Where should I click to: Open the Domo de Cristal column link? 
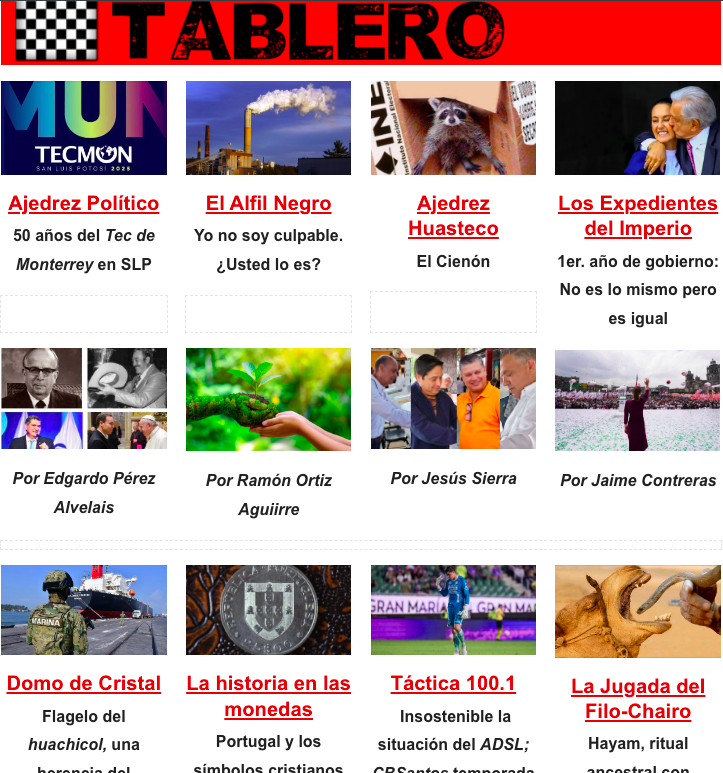point(84,684)
